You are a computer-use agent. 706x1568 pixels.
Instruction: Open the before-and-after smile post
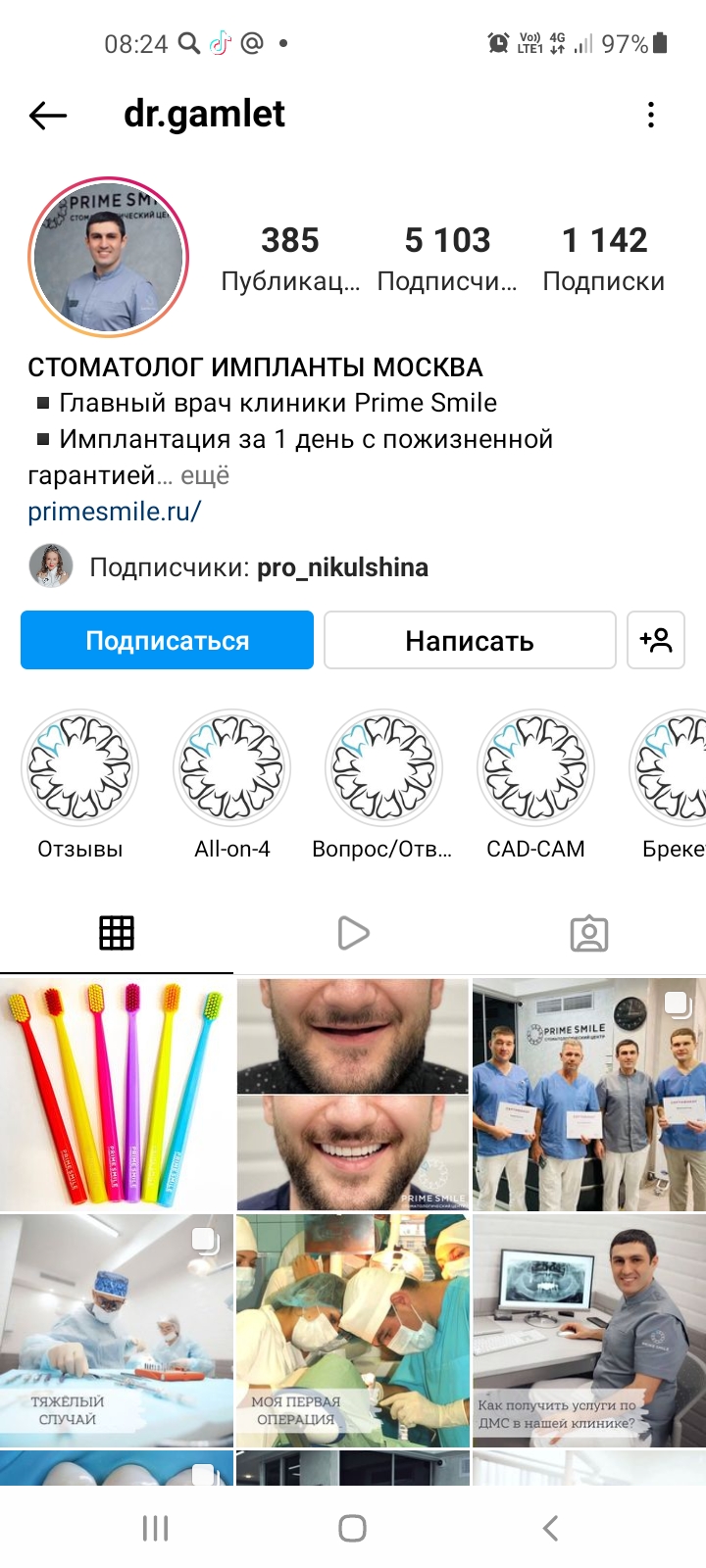(353, 1094)
